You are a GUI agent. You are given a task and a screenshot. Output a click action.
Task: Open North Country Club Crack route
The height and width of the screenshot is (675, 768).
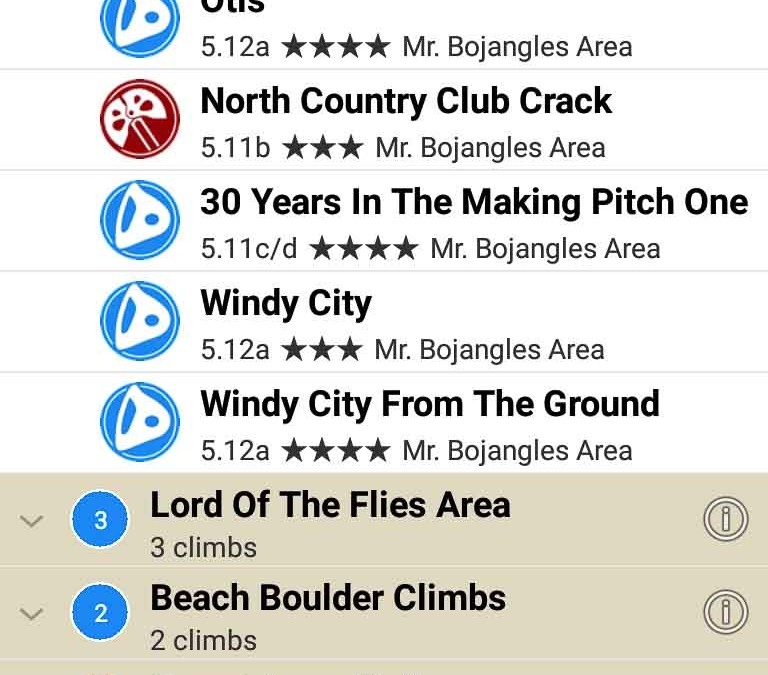406,121
